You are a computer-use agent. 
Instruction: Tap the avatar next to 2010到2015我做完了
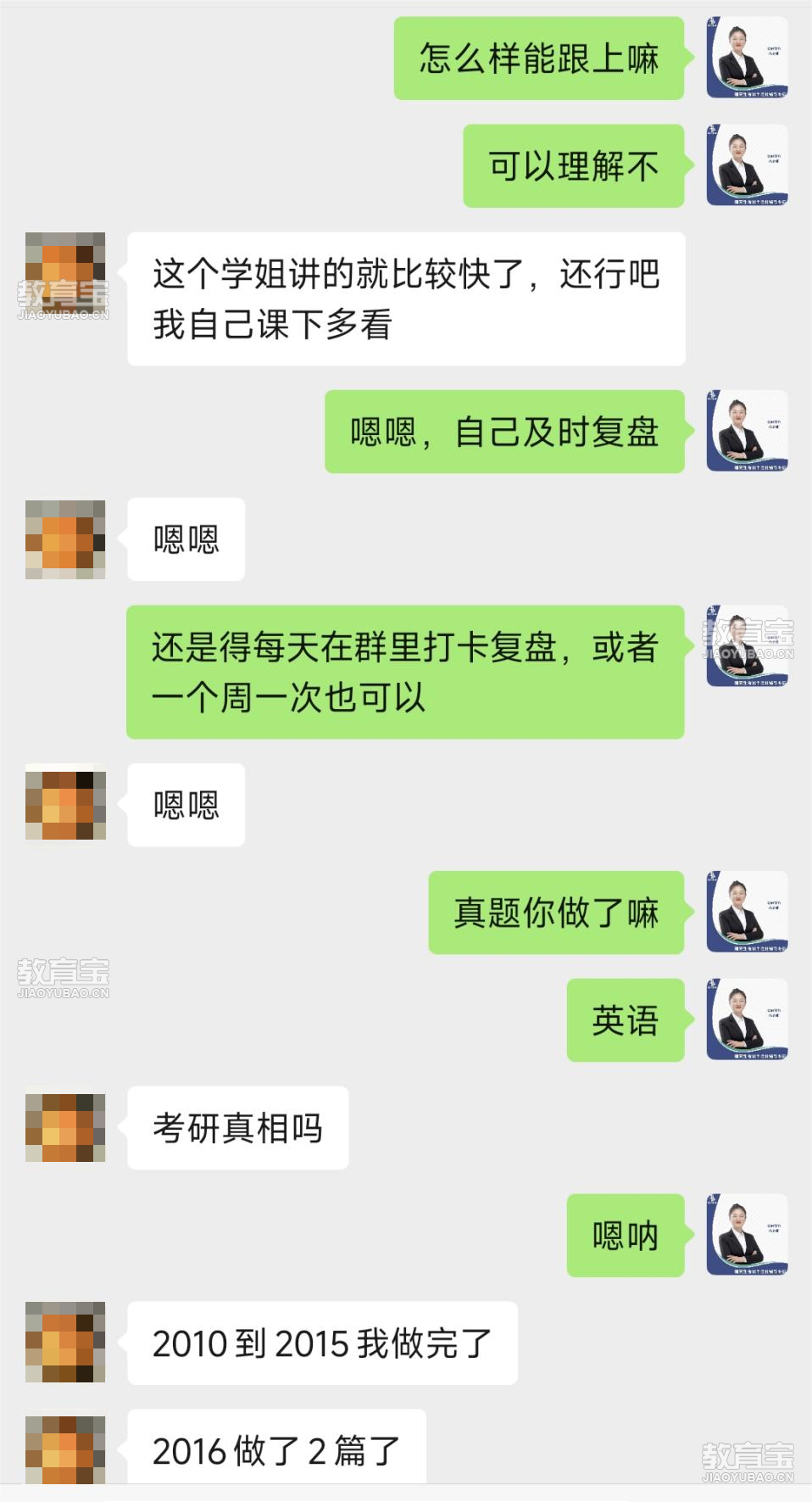pos(65,1342)
